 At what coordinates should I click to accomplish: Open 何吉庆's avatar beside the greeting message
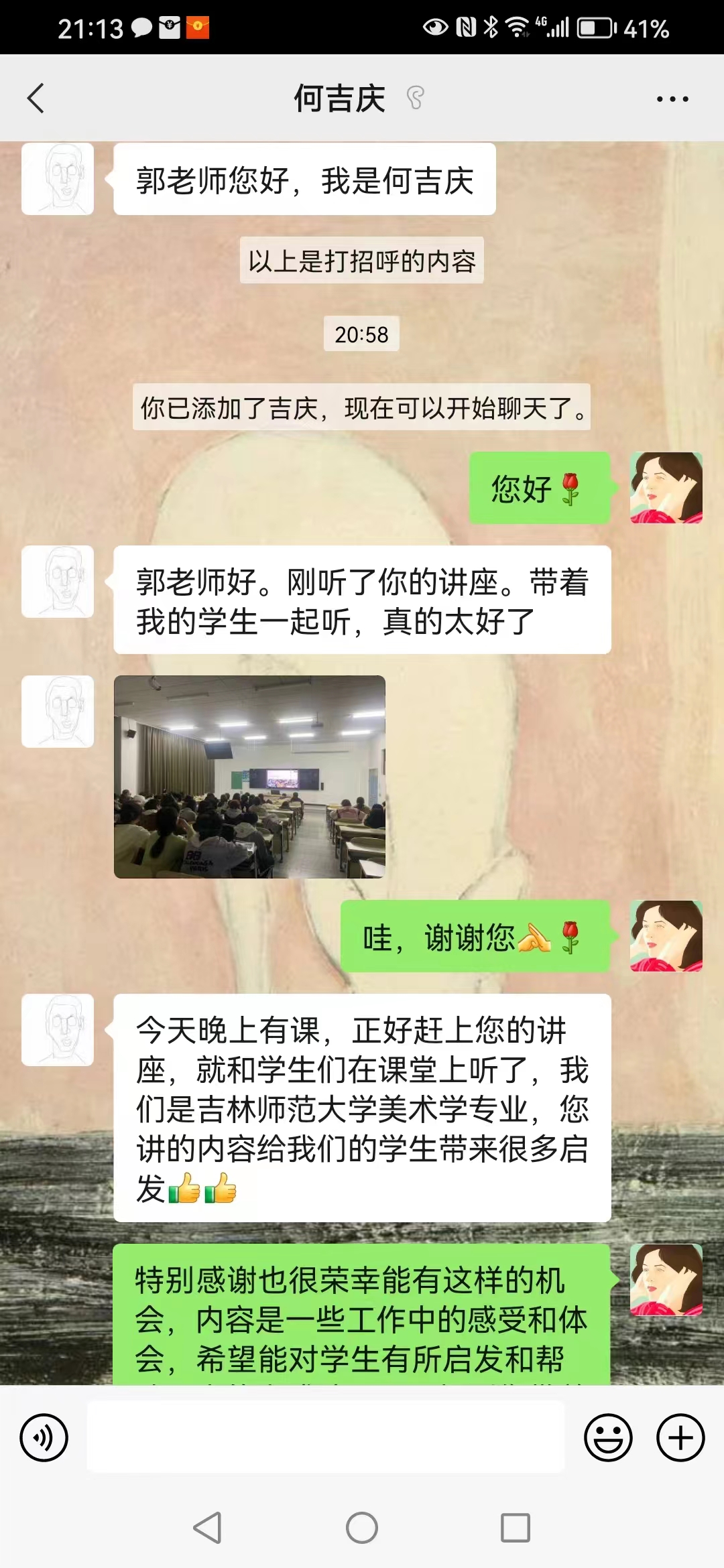click(58, 179)
